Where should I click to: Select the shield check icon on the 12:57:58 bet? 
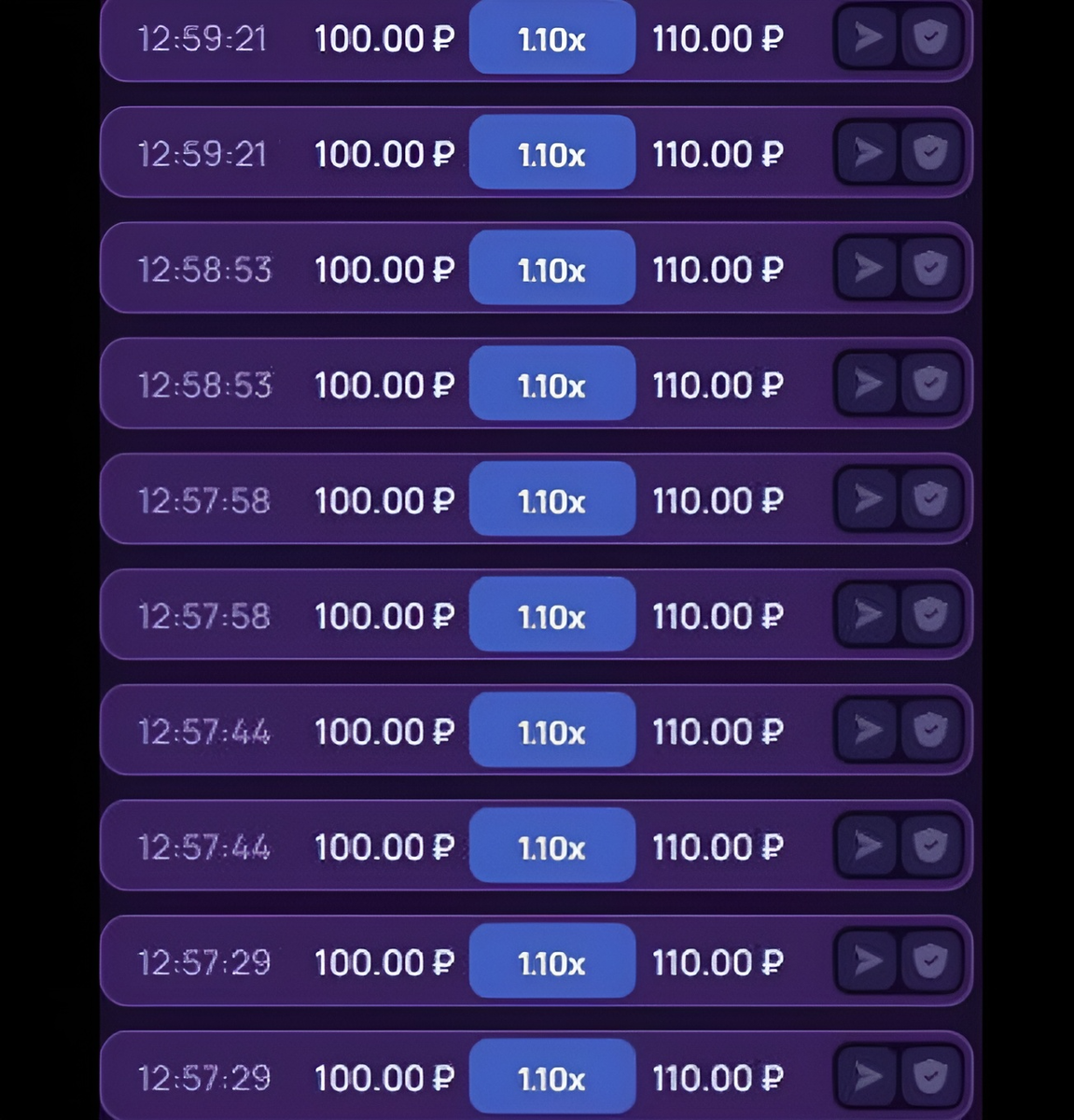[x=930, y=499]
